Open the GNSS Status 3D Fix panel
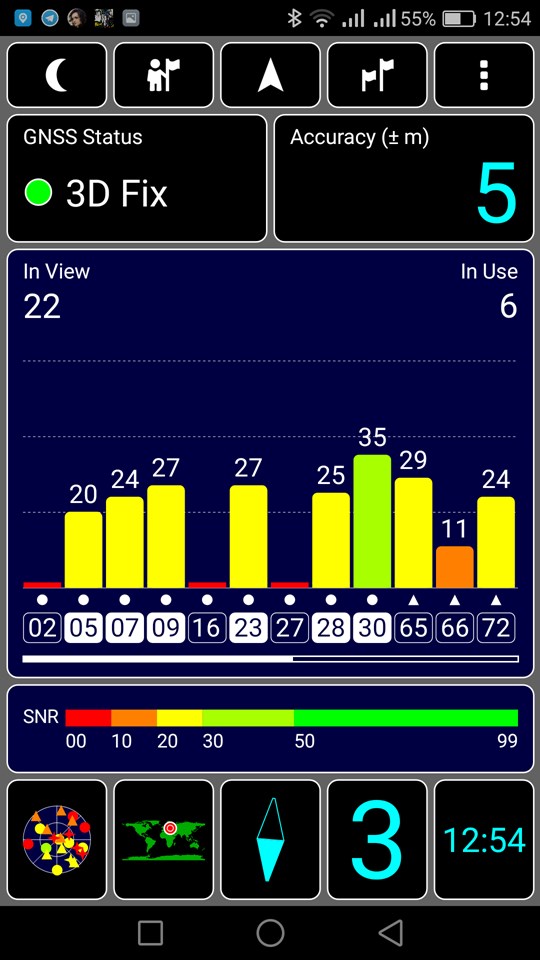 point(137,178)
